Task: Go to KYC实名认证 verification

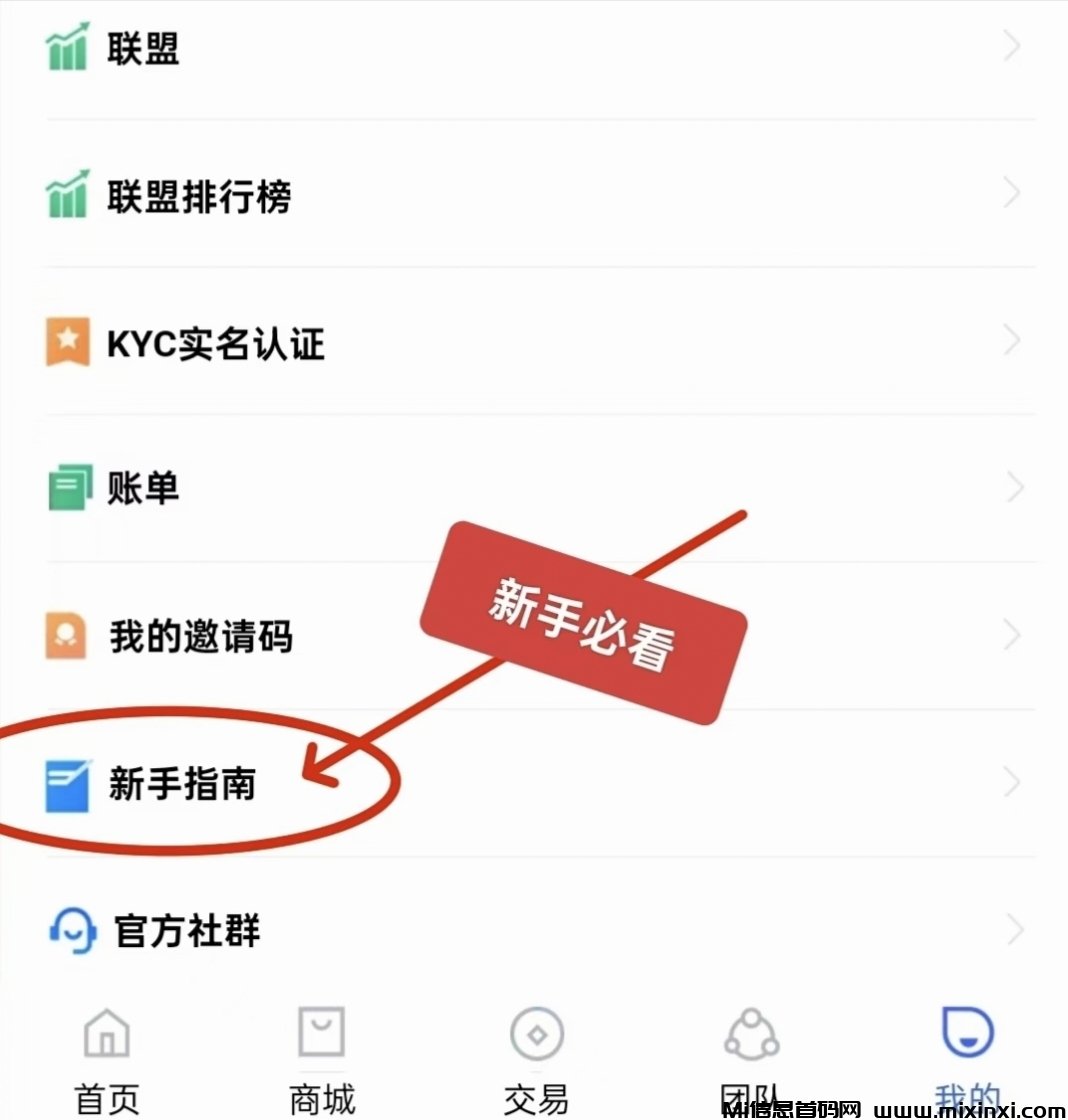Action: (x=215, y=343)
